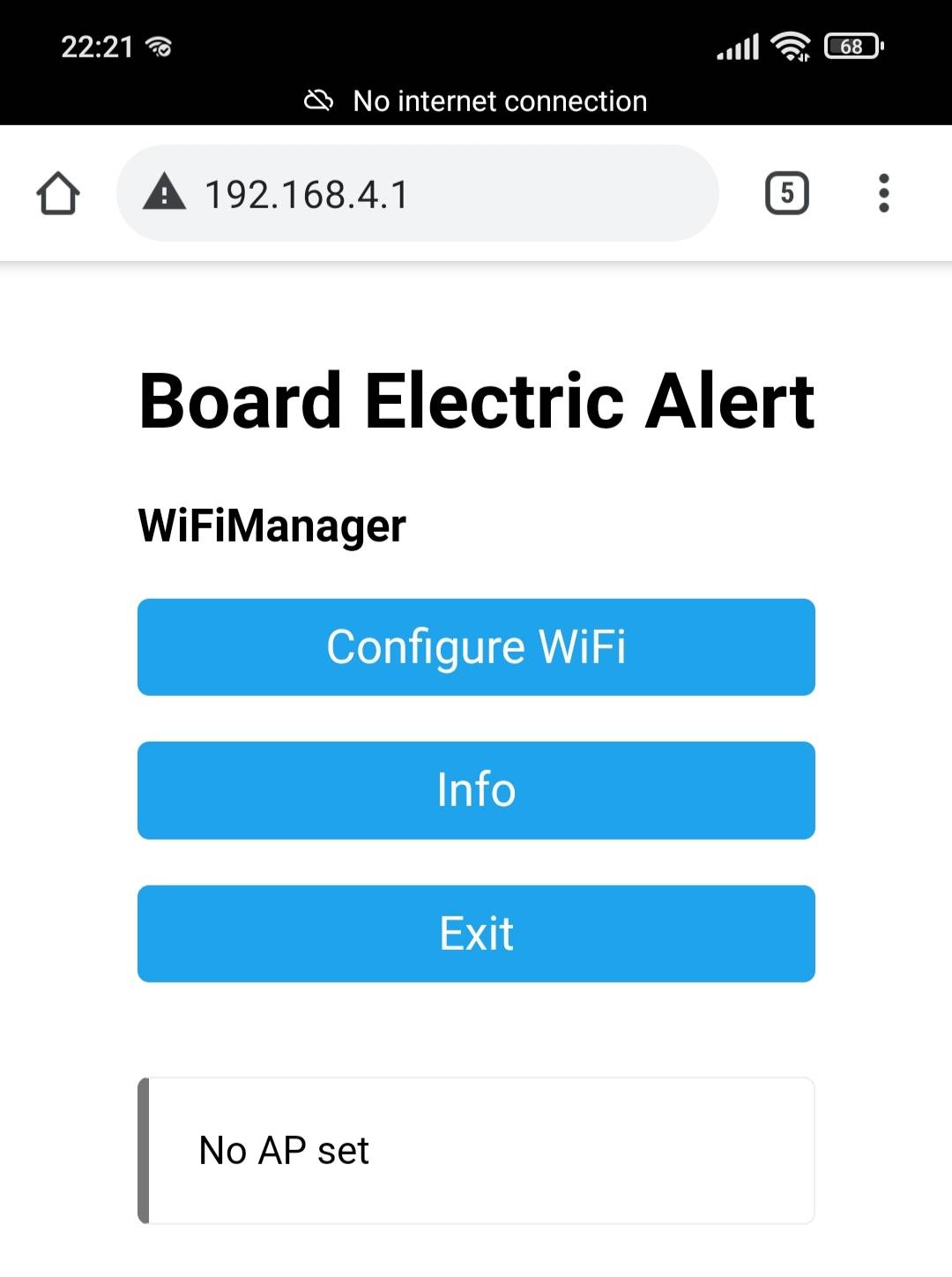952x1277 pixels.
Task: Open the Info page
Action: (476, 790)
